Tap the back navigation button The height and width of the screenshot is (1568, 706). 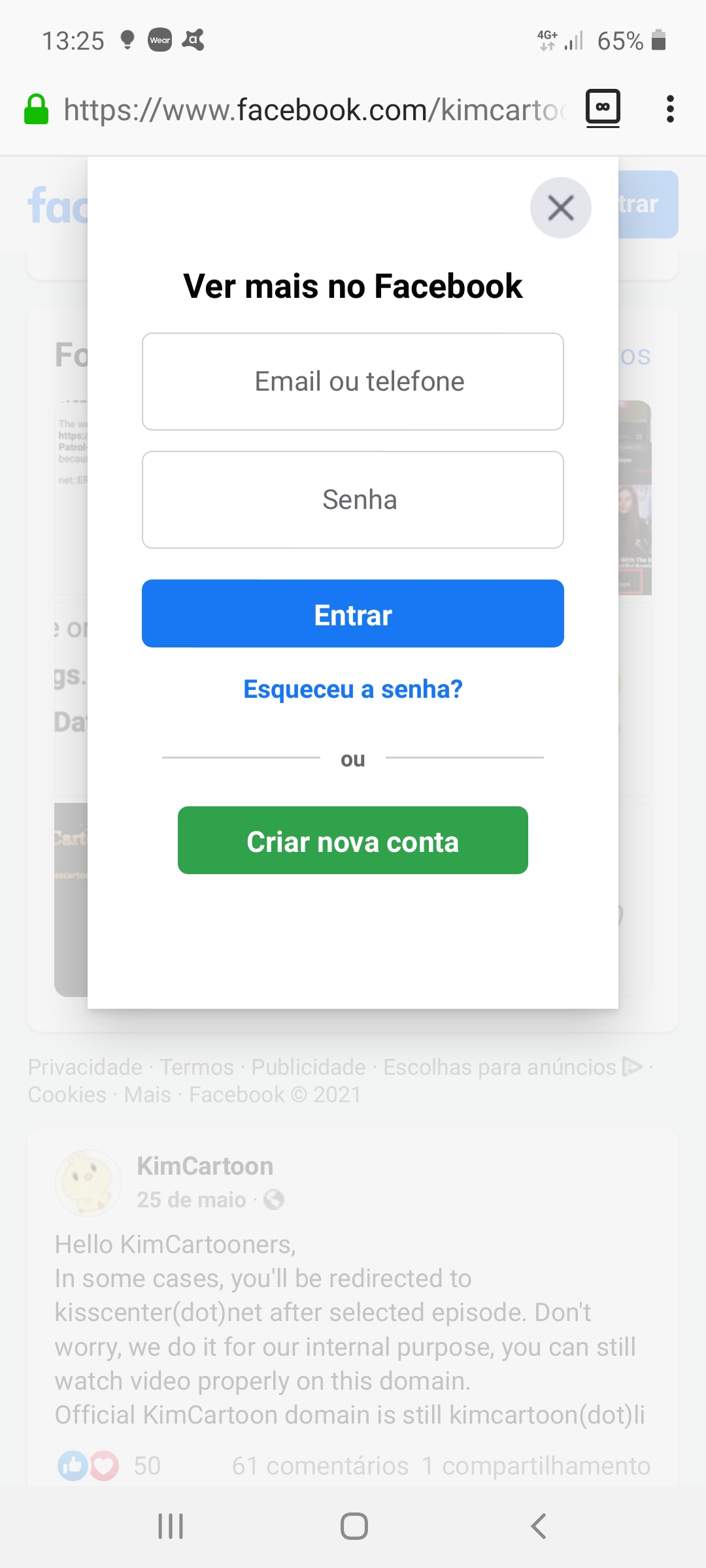tap(536, 1527)
